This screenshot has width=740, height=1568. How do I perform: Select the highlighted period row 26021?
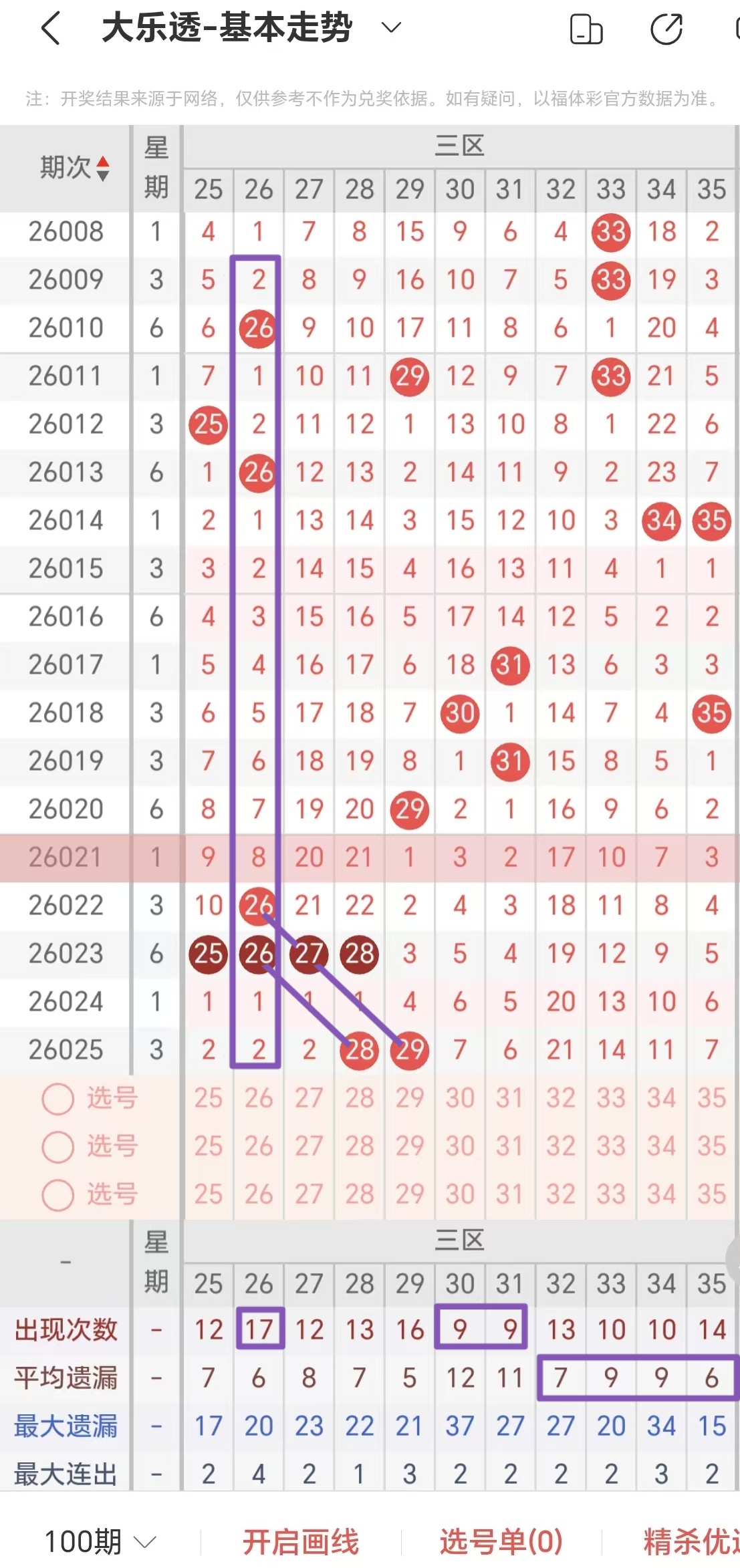(x=65, y=857)
